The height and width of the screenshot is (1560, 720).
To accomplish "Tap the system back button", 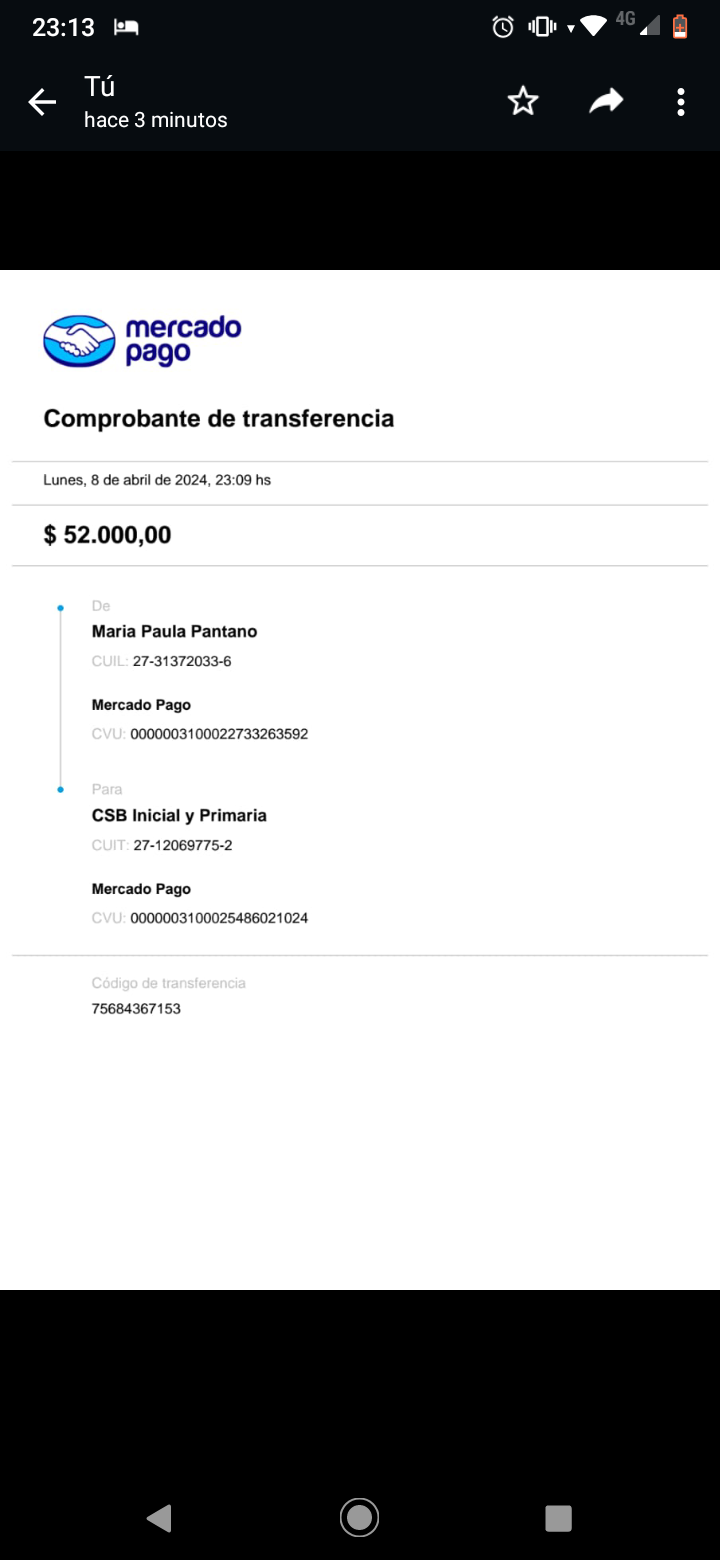I will pos(159,1518).
